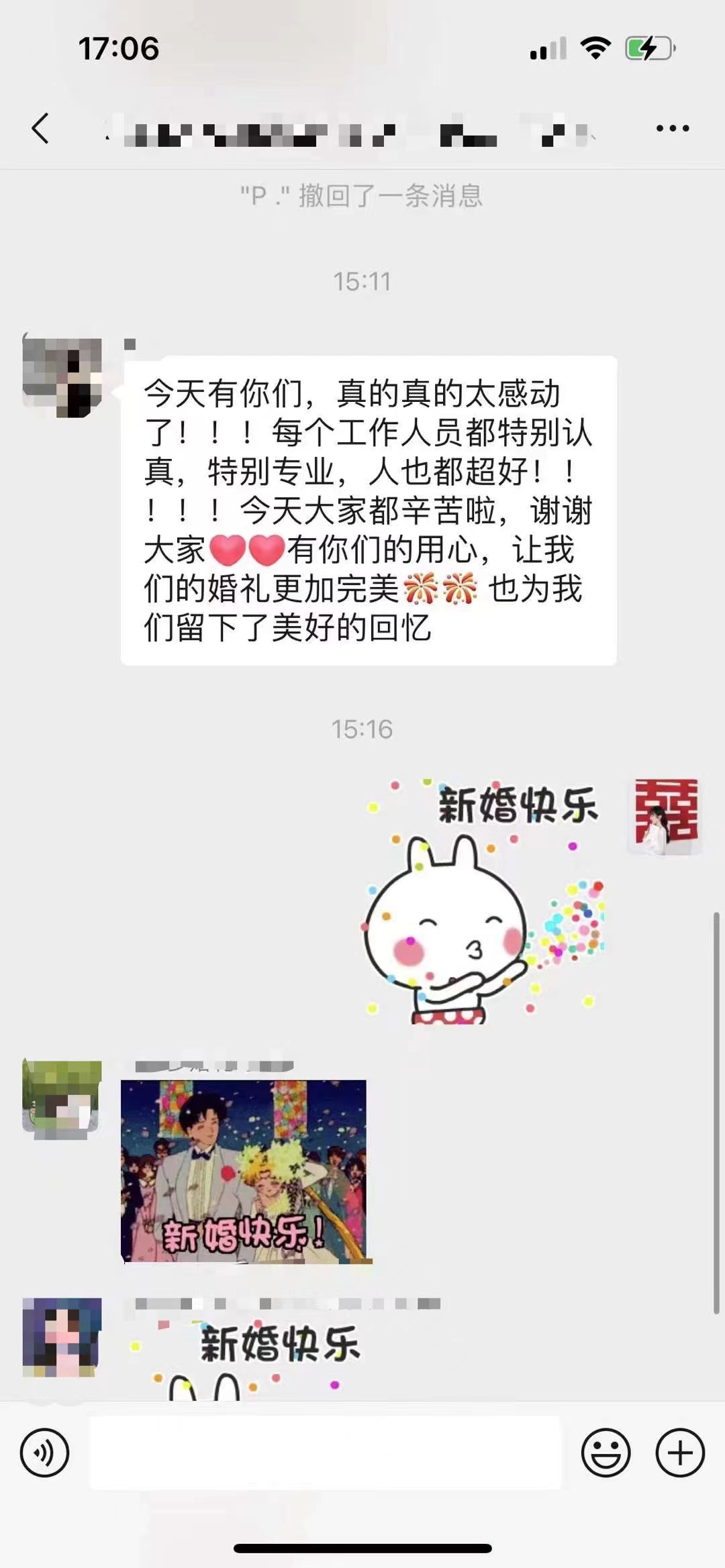This screenshot has height=1568, width=725.
Task: Open the green avatar above the wedding image
Action: tap(62, 1100)
